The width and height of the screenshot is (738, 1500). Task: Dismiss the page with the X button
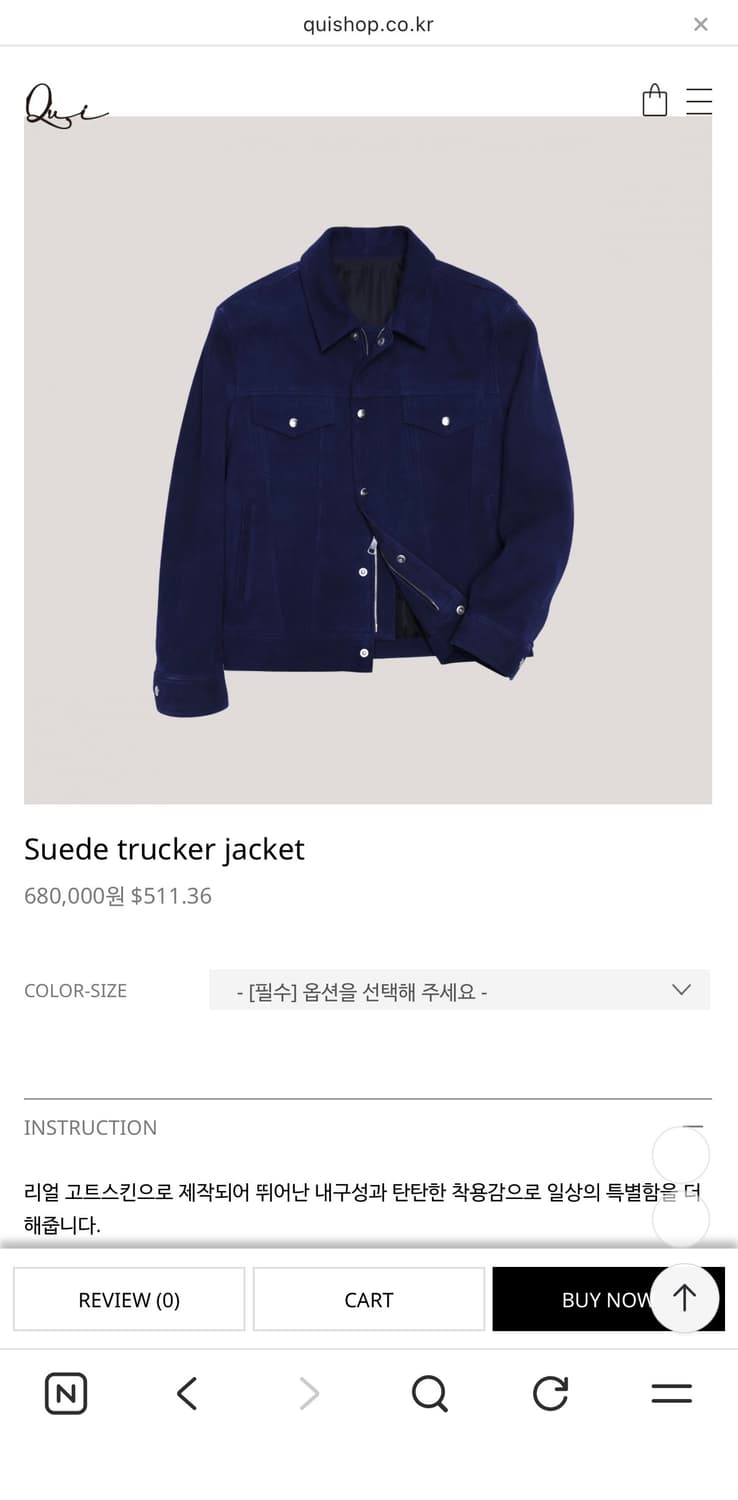click(701, 24)
